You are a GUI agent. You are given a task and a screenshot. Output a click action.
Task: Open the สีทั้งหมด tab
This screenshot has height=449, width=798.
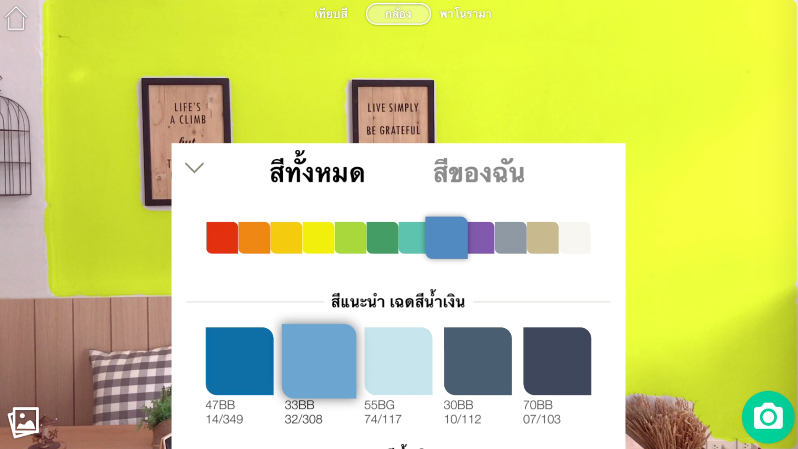[317, 174]
